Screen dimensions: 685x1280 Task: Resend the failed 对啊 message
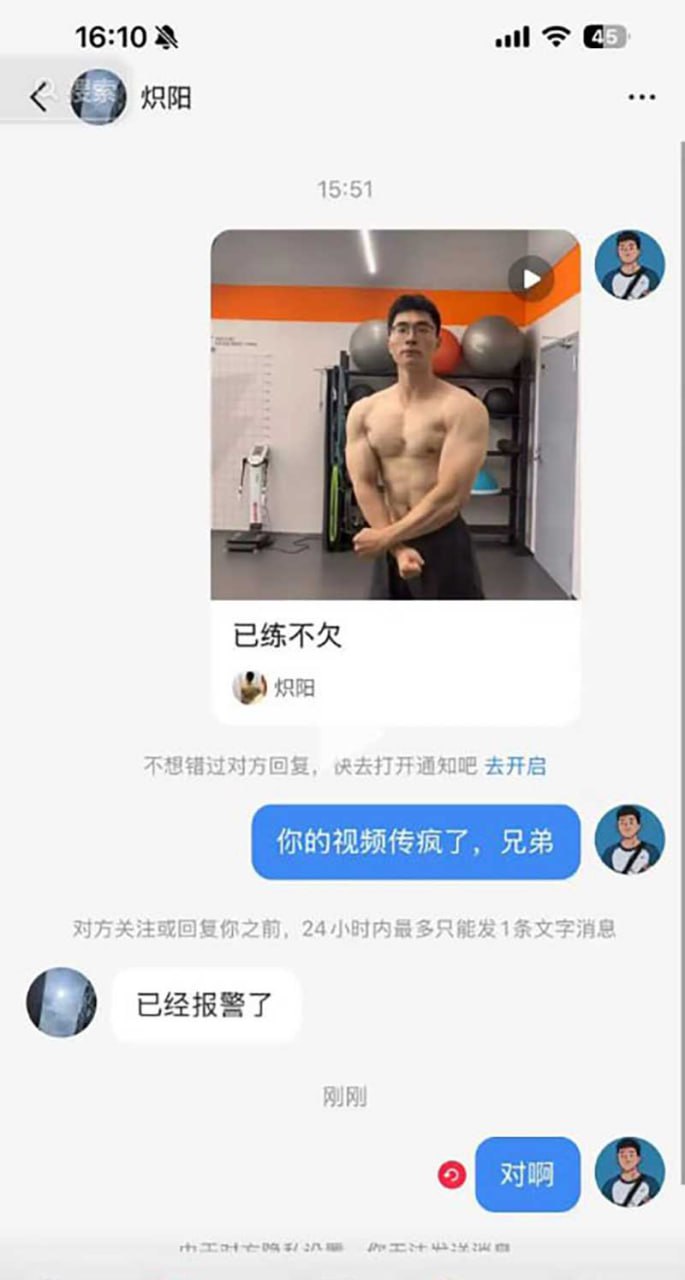tap(452, 1175)
